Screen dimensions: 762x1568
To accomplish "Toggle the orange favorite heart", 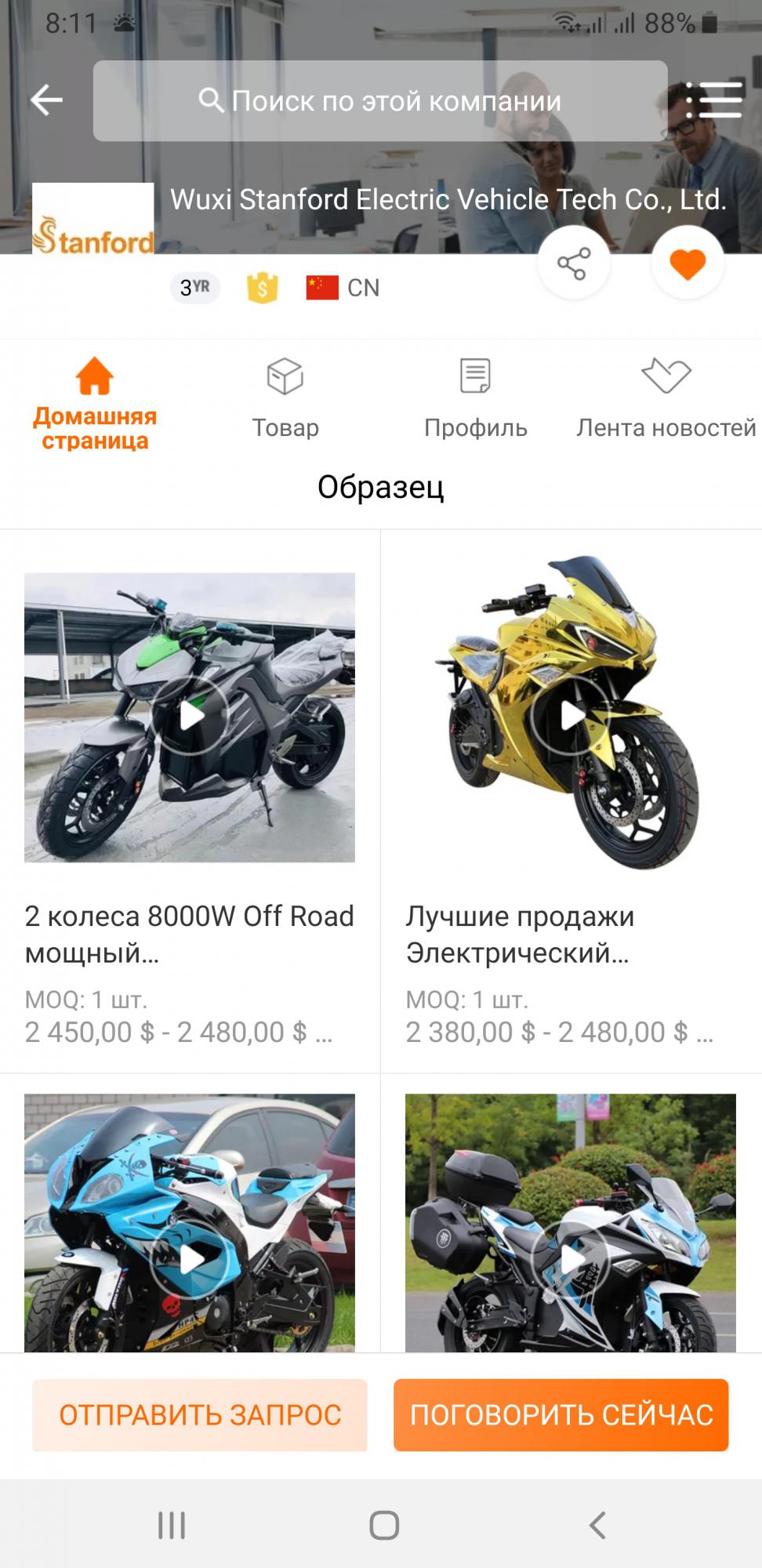I will (x=688, y=263).
